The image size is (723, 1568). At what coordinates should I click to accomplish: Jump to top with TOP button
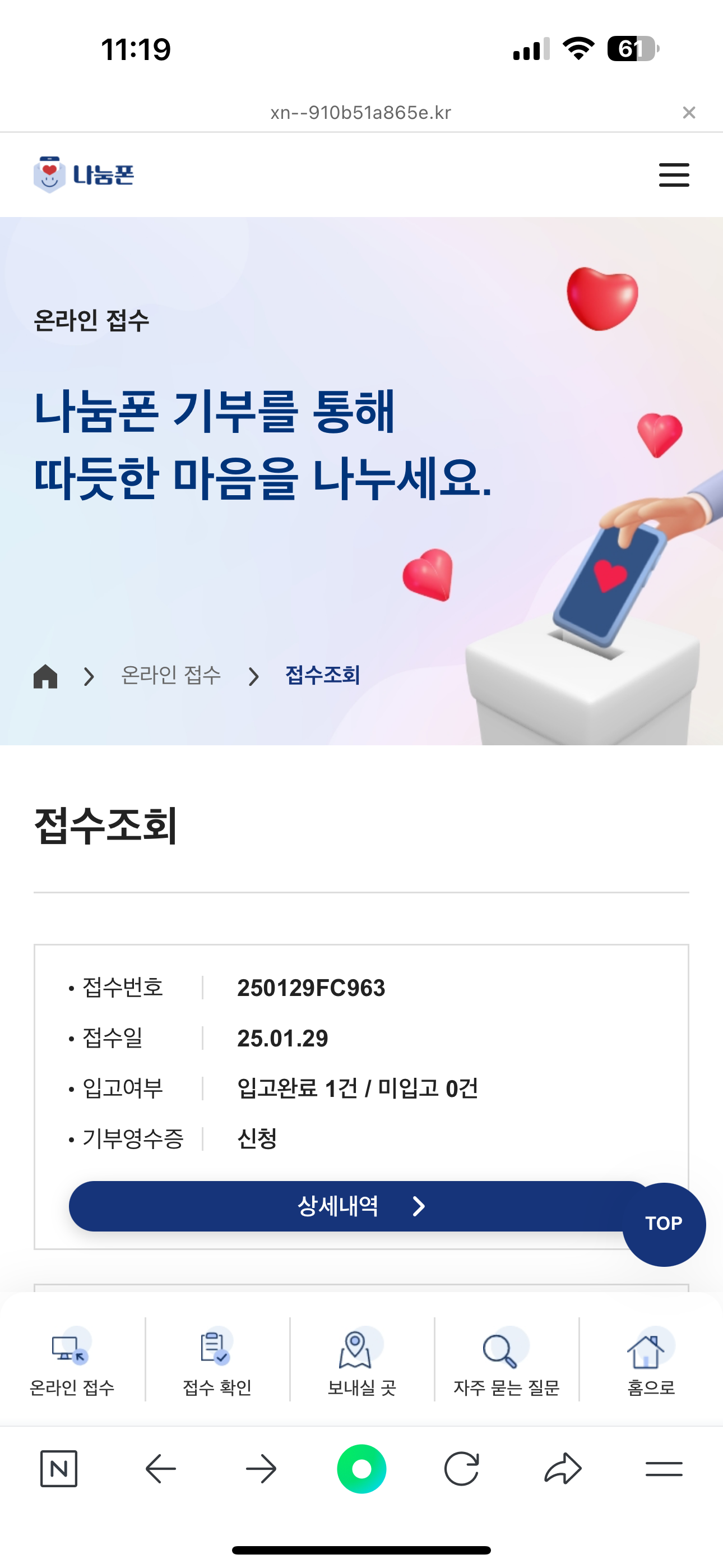coord(664,1224)
